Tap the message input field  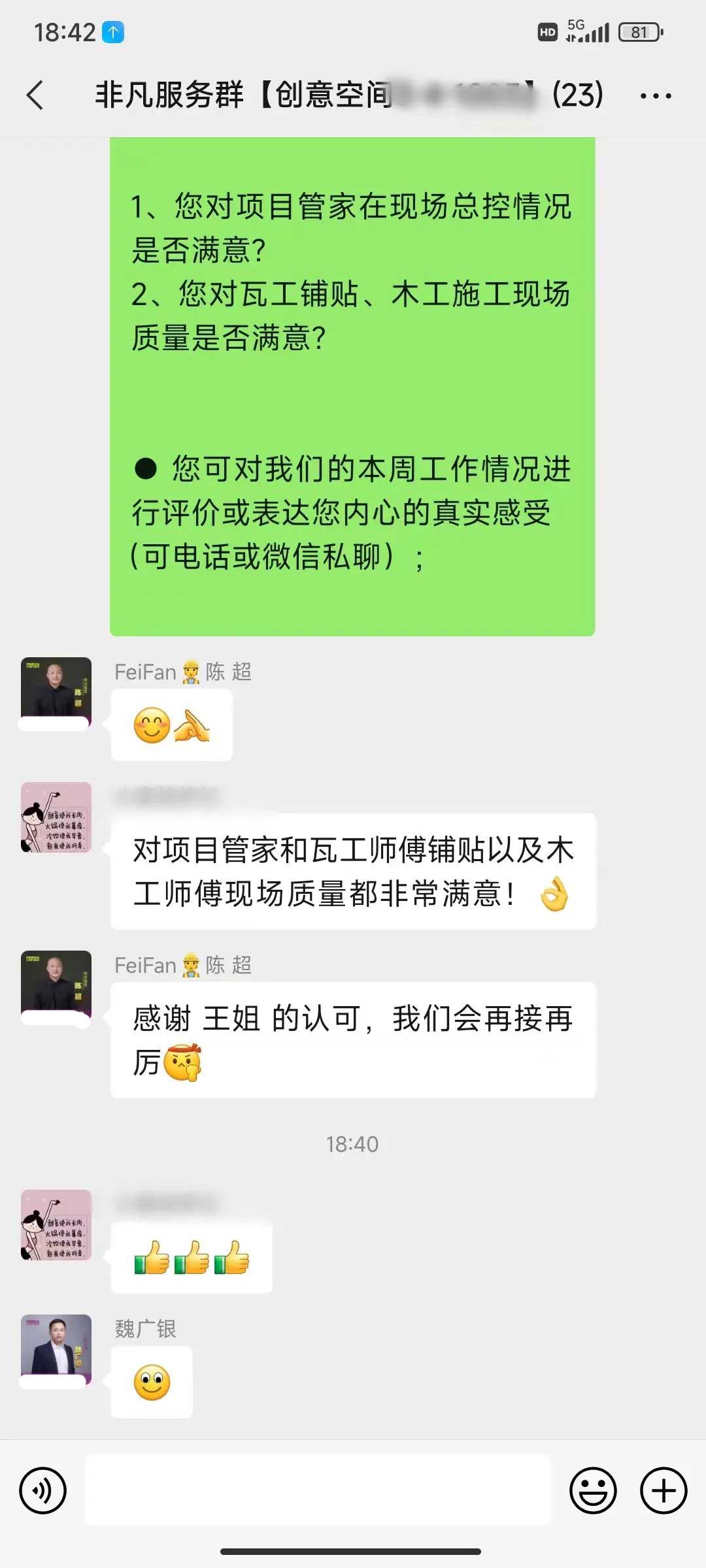click(318, 1490)
